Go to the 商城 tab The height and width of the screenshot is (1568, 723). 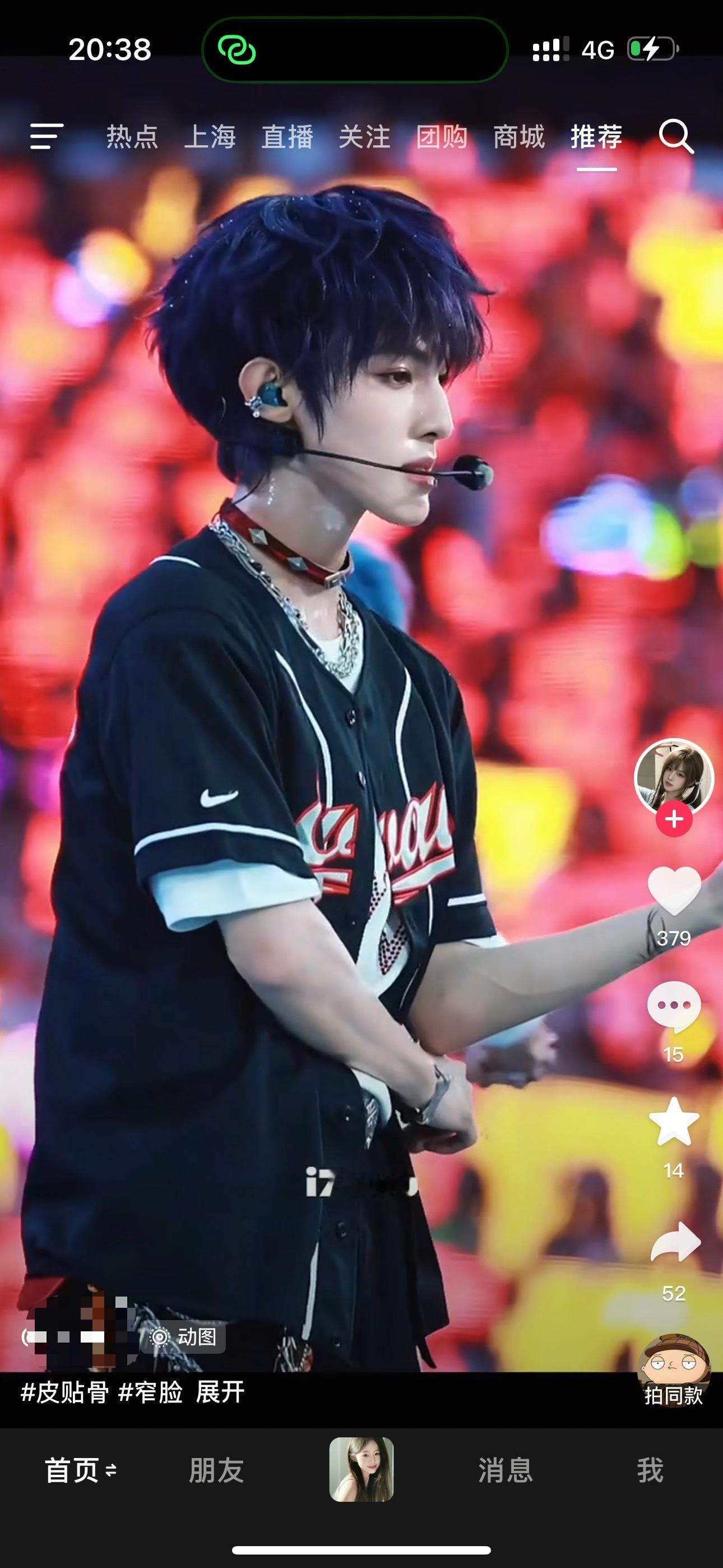point(519,136)
